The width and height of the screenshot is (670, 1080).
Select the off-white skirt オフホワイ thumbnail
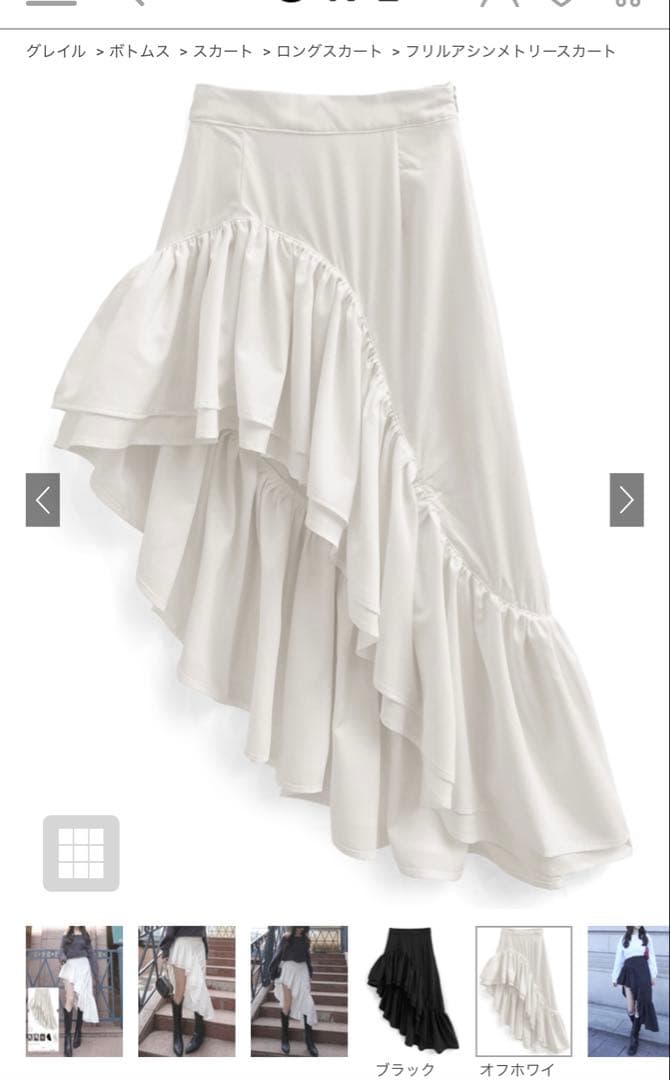point(523,991)
